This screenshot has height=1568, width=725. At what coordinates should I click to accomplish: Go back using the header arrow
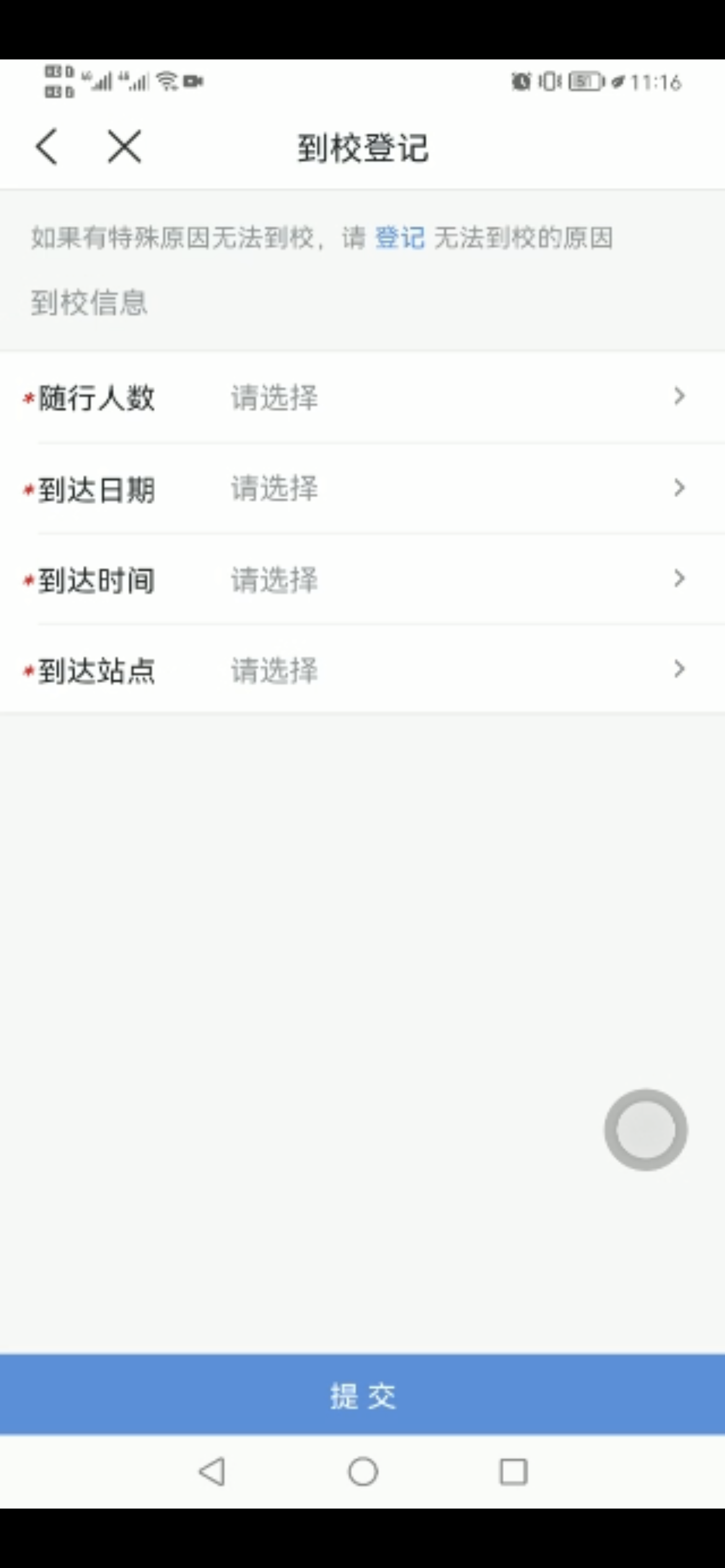pyautogui.click(x=47, y=147)
